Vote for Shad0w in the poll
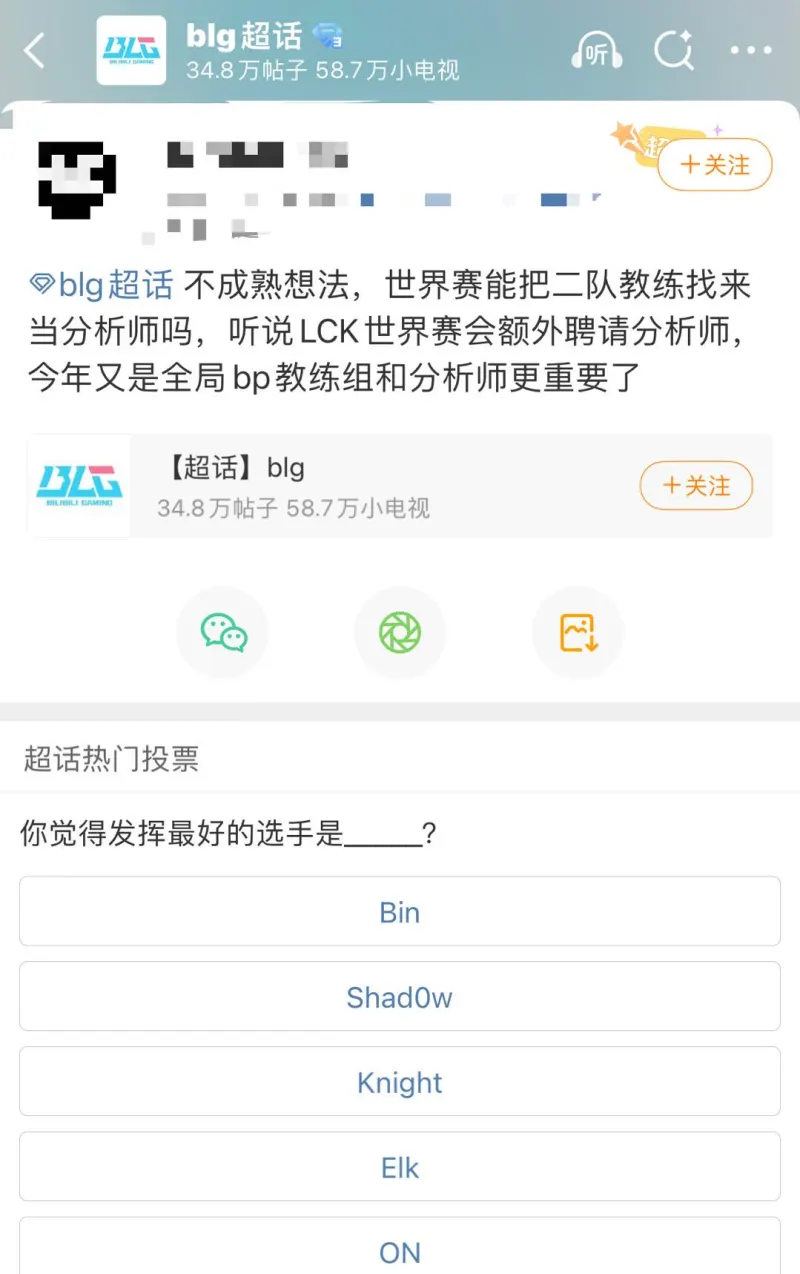800x1274 pixels. click(x=400, y=997)
